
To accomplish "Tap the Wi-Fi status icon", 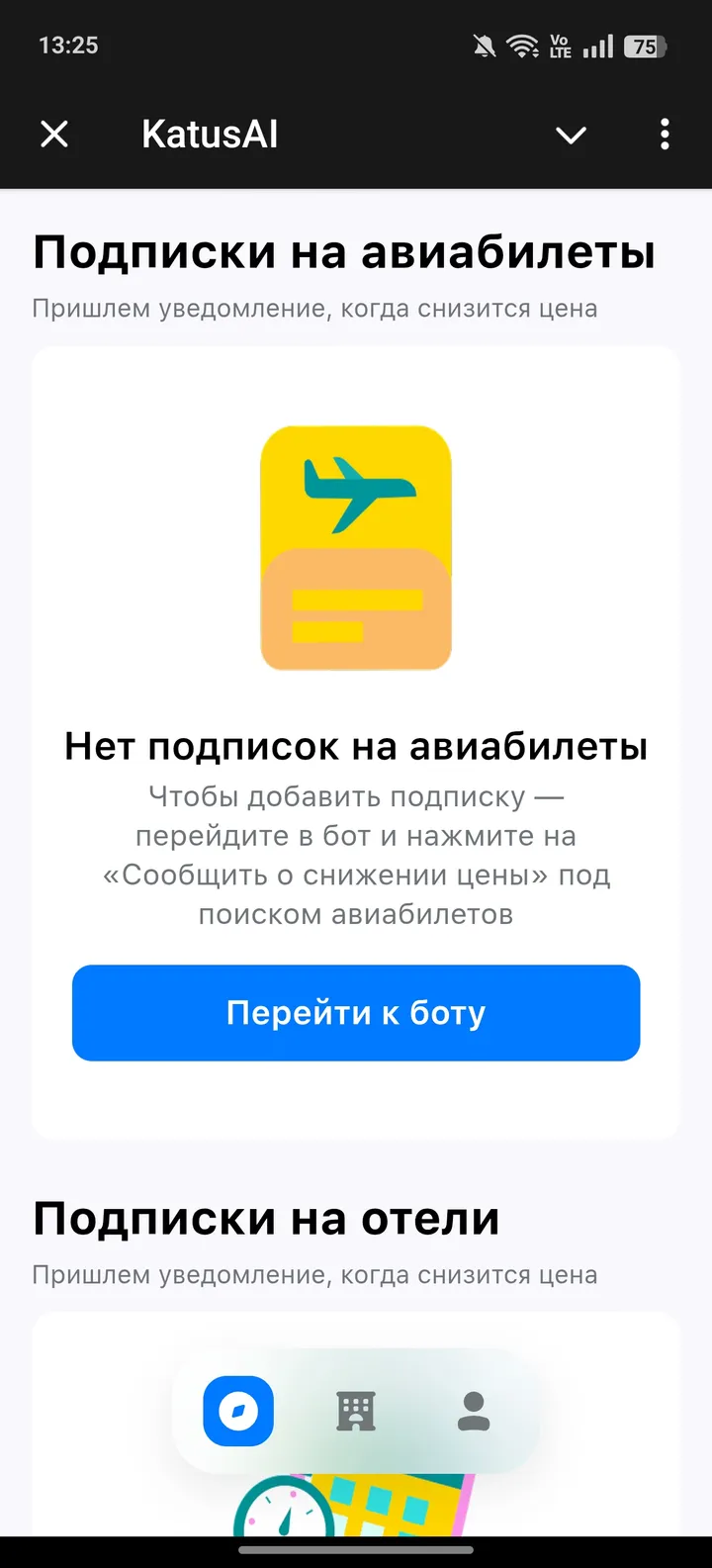I will [522, 45].
